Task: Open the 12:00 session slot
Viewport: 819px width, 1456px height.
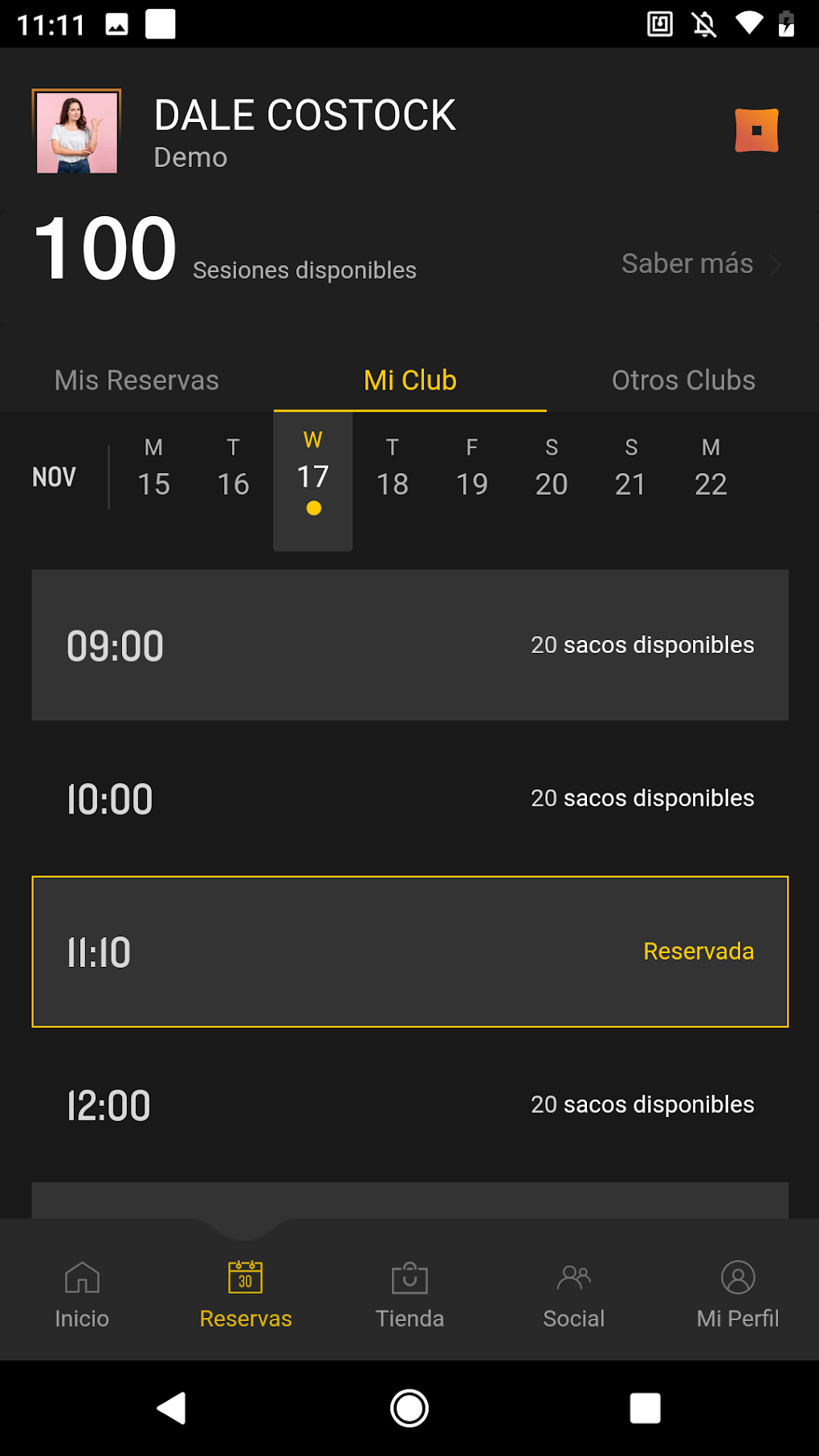Action: 409,1105
